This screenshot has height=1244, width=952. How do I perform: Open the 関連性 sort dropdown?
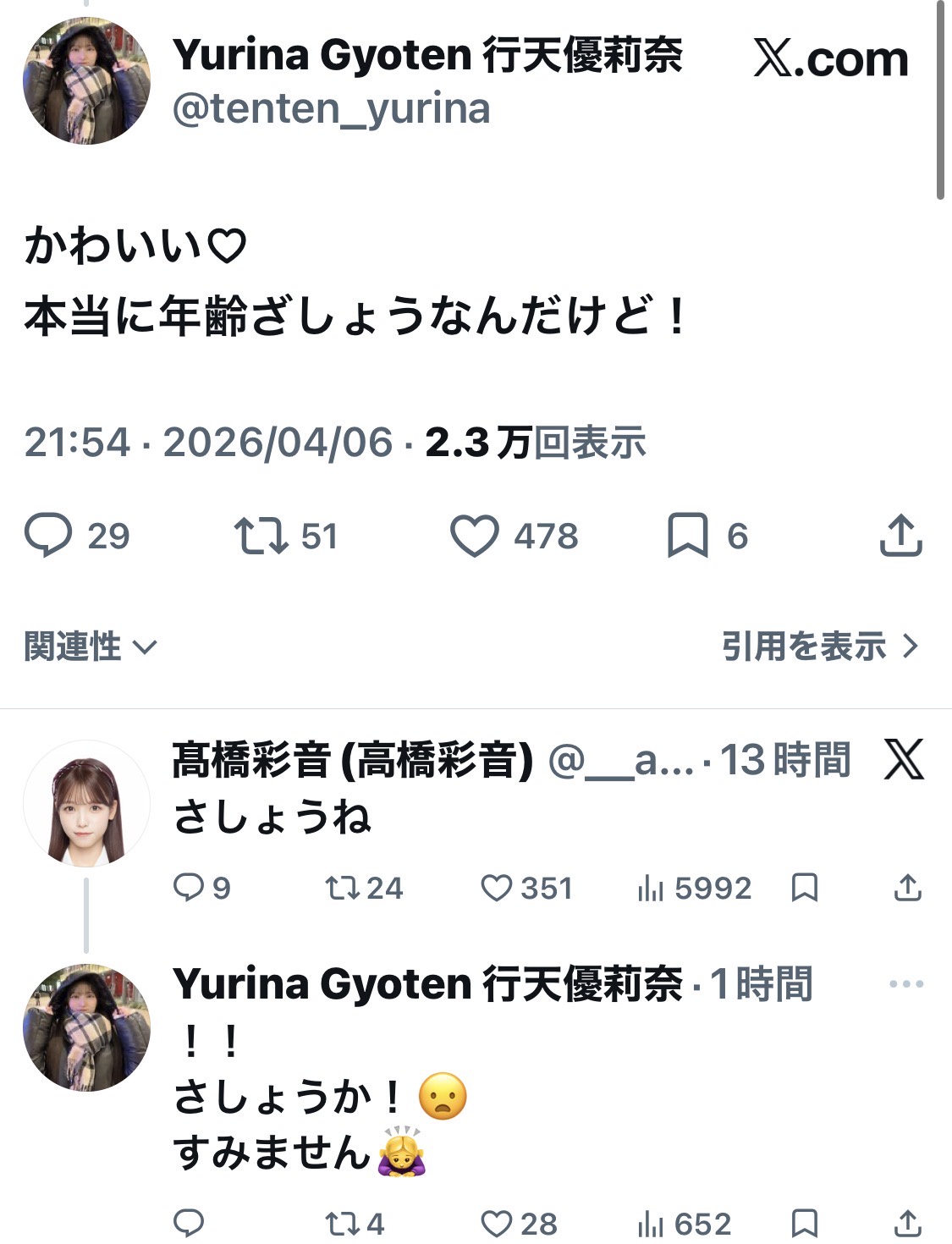point(91,647)
